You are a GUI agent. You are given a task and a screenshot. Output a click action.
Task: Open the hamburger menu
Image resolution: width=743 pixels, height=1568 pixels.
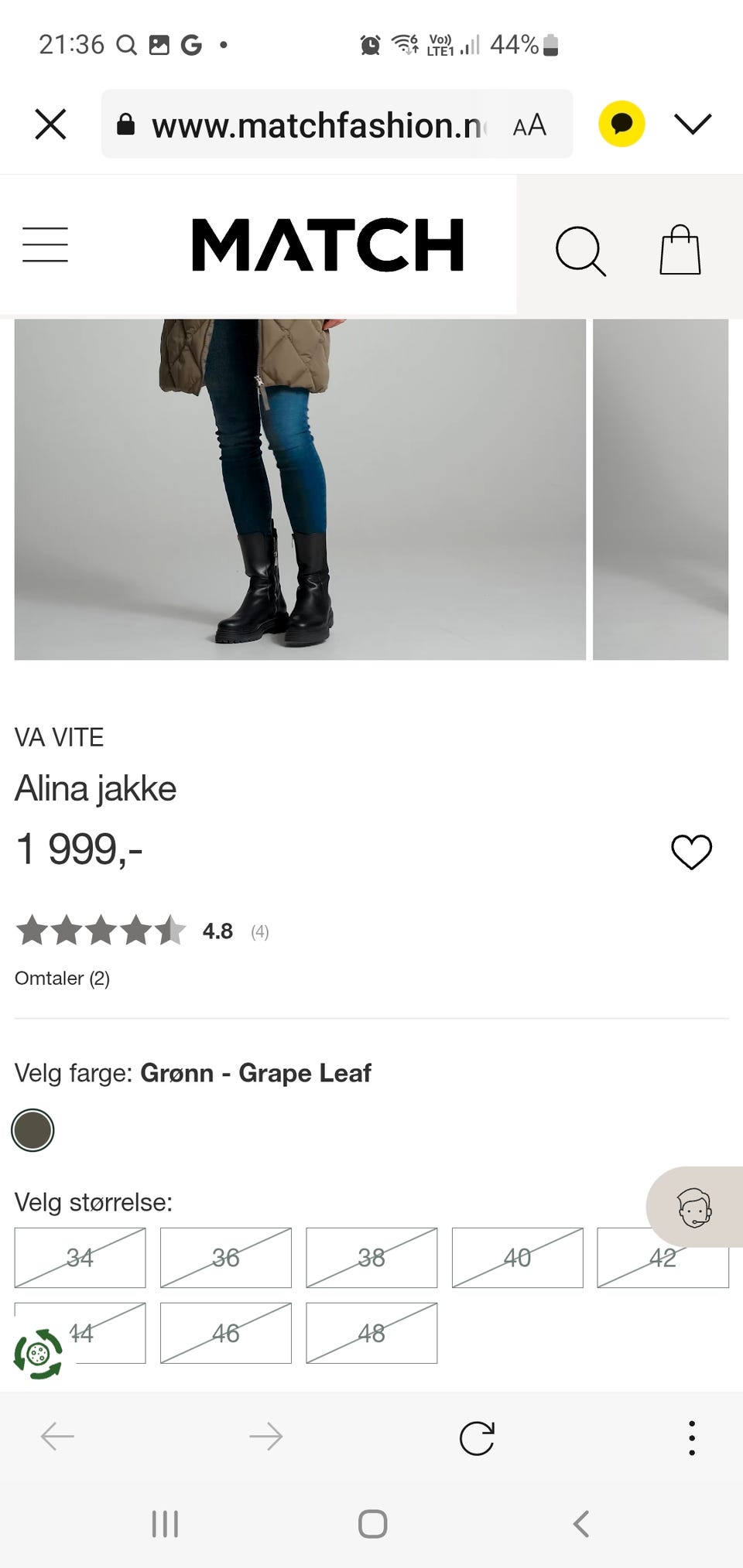(x=45, y=244)
